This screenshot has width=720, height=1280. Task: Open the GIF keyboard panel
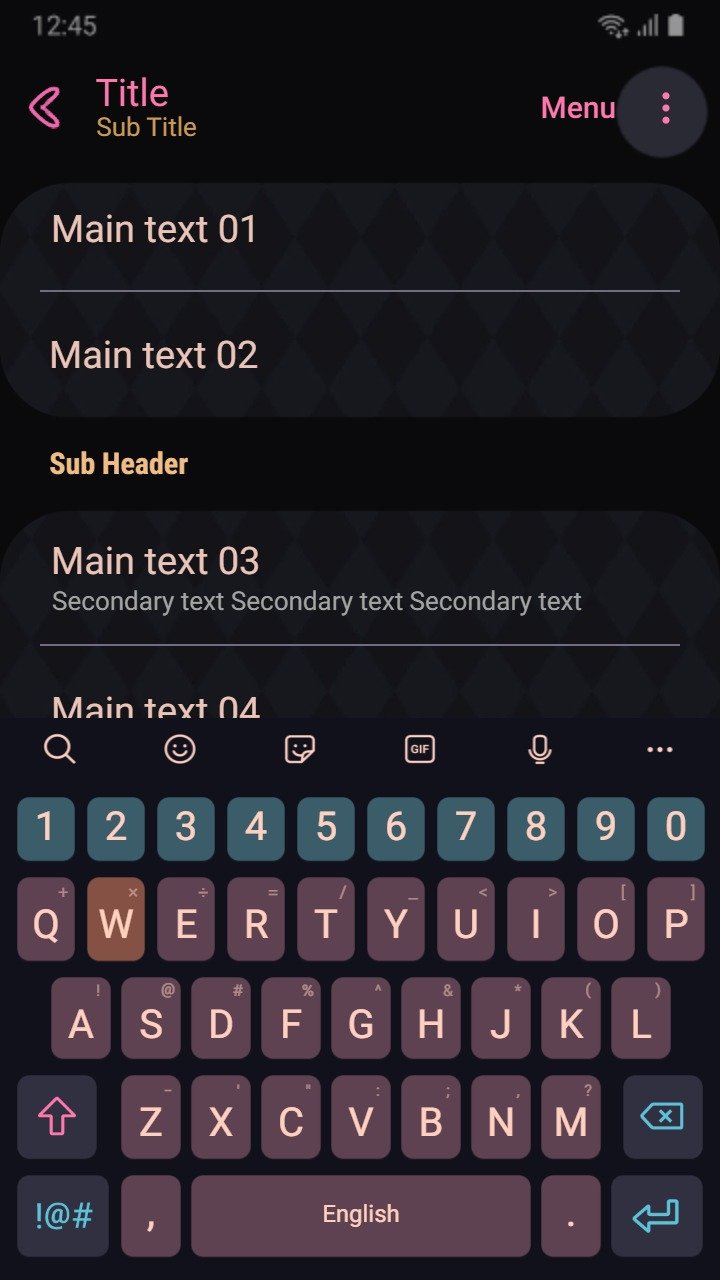pyautogui.click(x=420, y=748)
